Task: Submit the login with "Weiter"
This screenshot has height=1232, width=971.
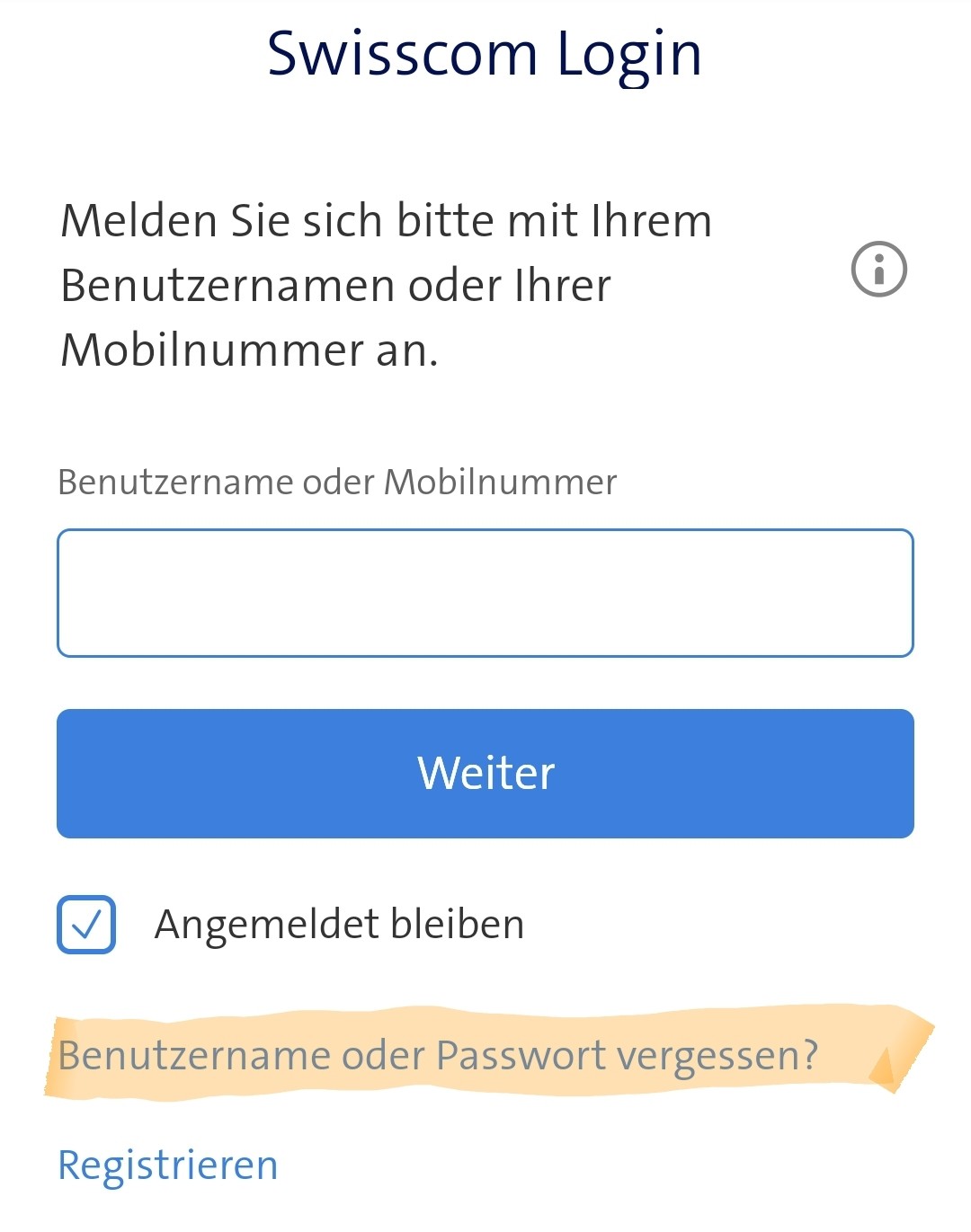Action: pyautogui.click(x=485, y=773)
